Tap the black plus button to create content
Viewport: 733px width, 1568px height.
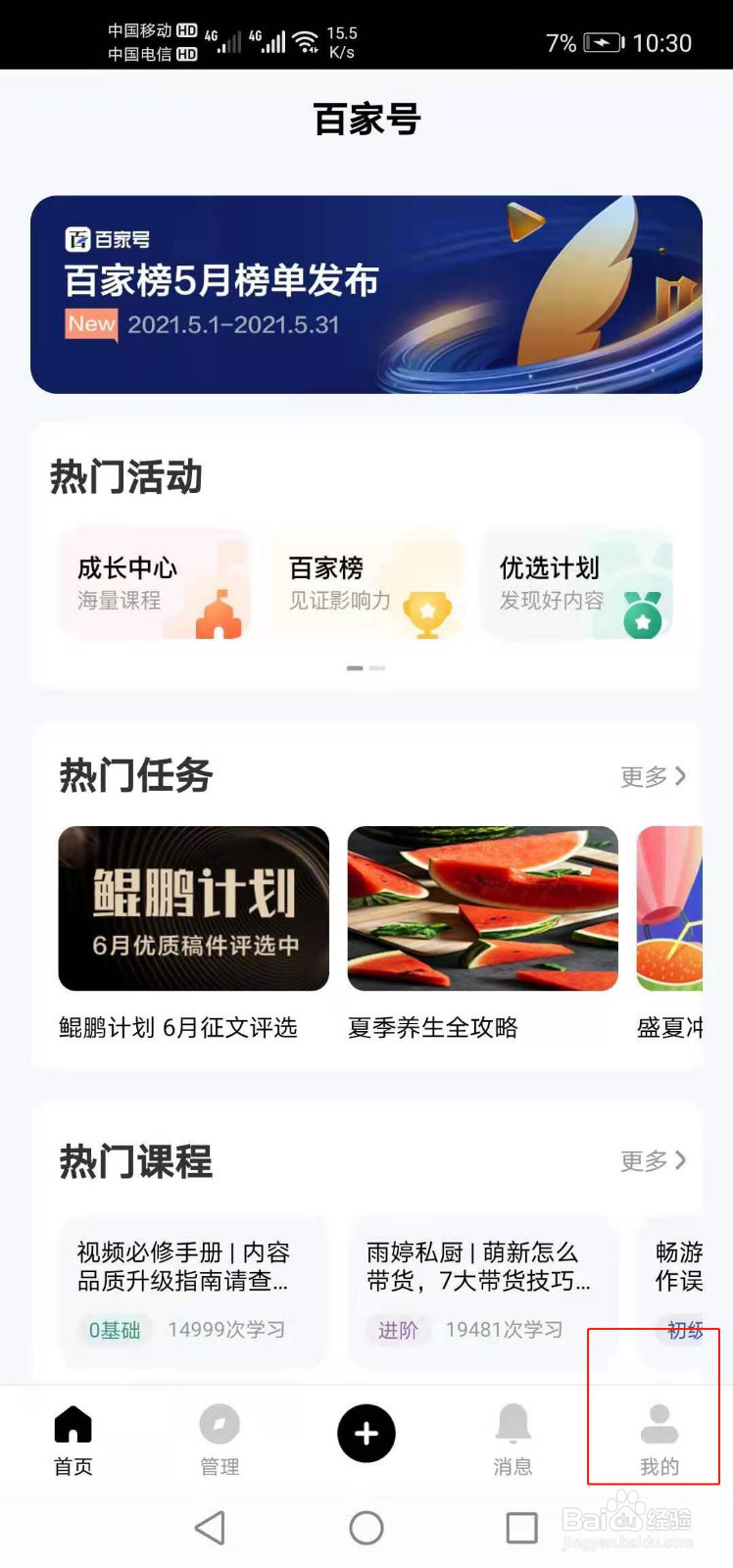coord(366,1433)
